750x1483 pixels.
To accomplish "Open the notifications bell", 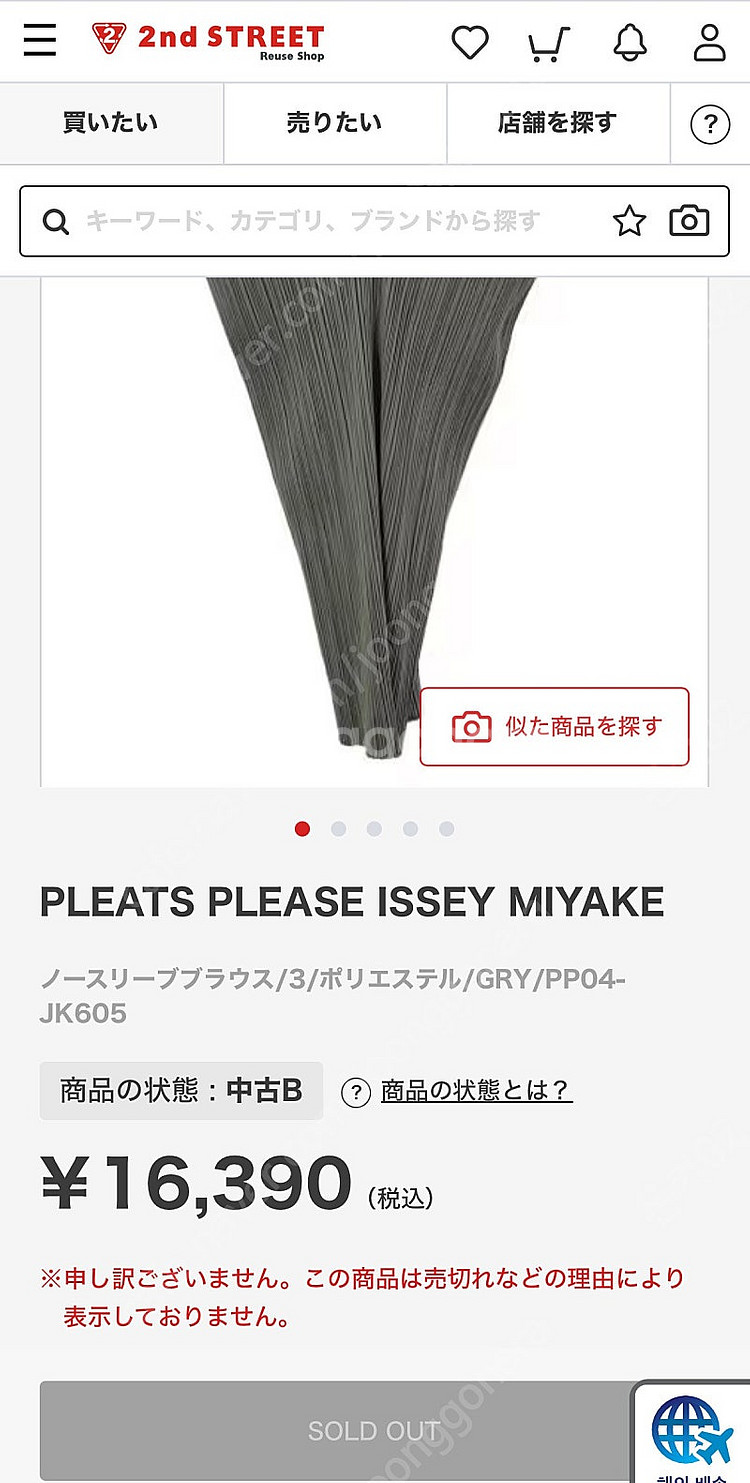I will [x=630, y=42].
